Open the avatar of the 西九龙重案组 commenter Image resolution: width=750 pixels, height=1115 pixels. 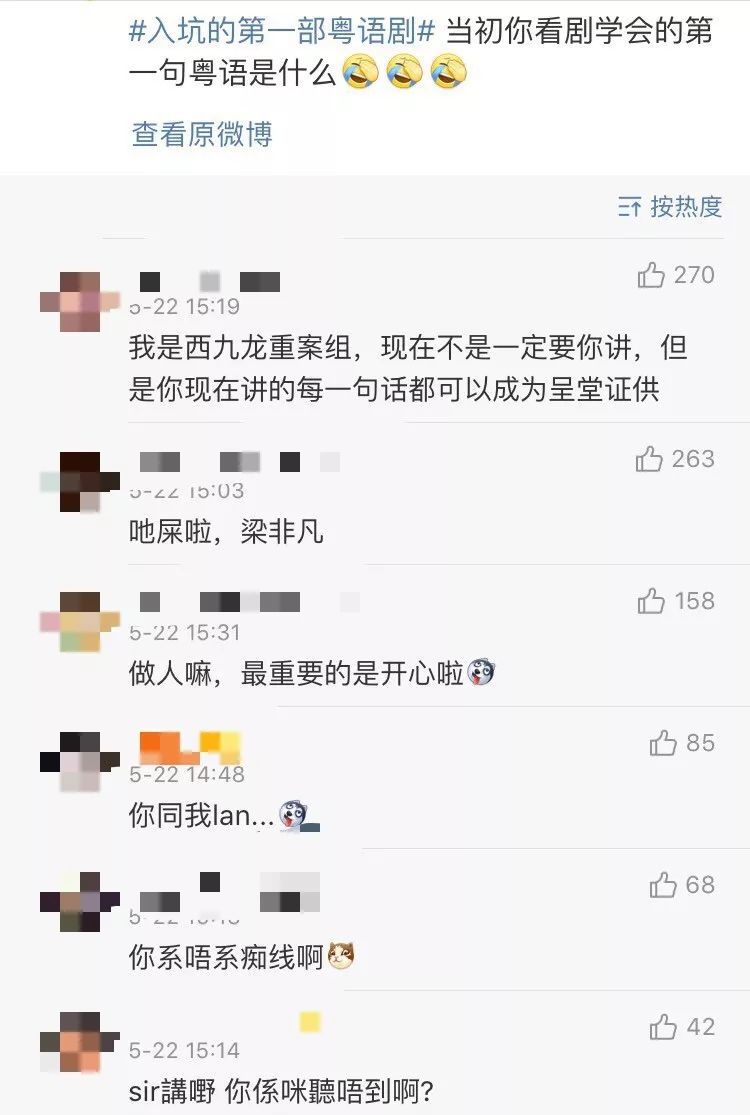click(79, 301)
